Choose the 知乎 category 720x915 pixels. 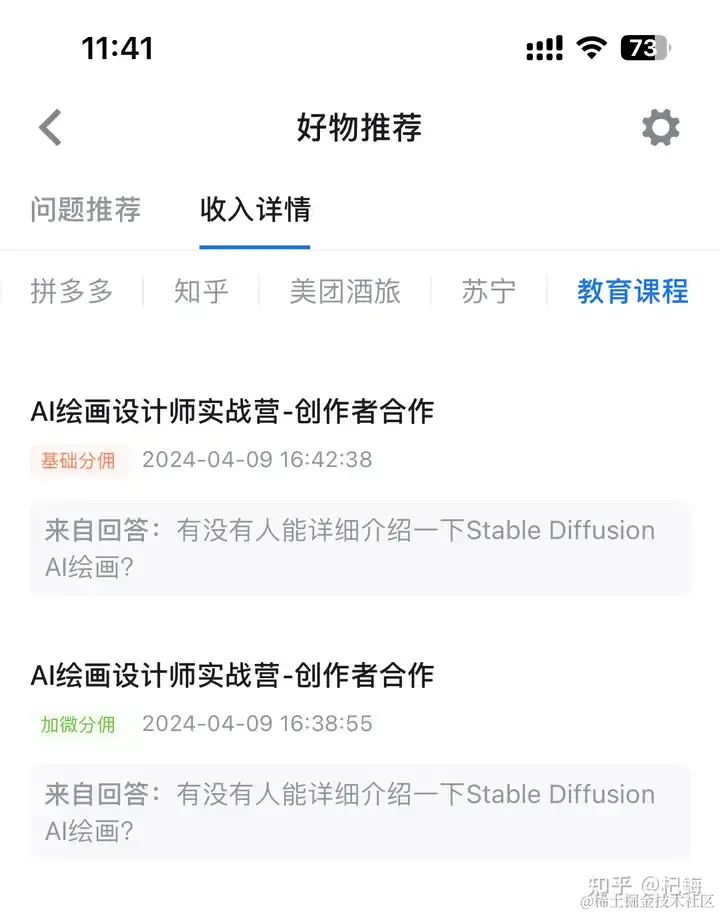201,291
